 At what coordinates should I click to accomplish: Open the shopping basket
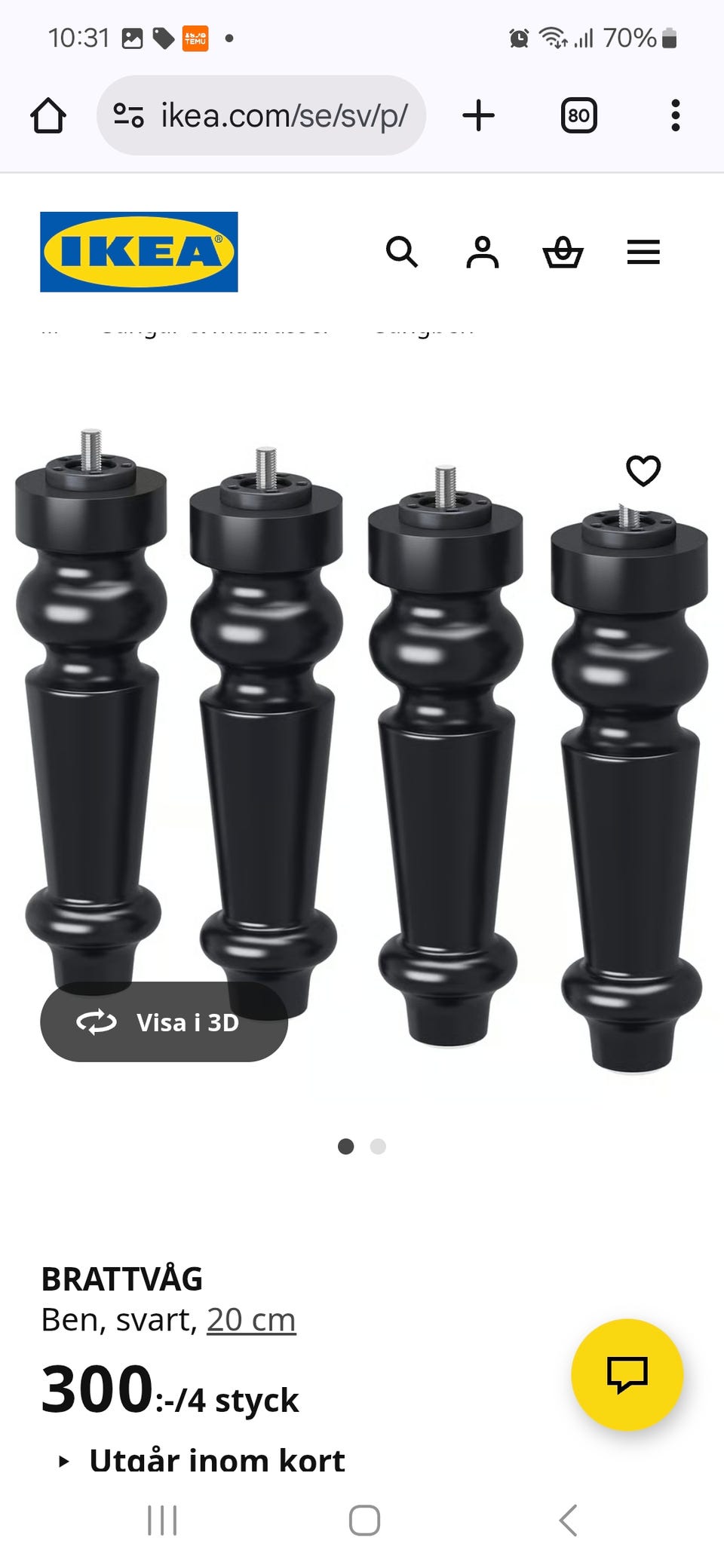pos(563,252)
